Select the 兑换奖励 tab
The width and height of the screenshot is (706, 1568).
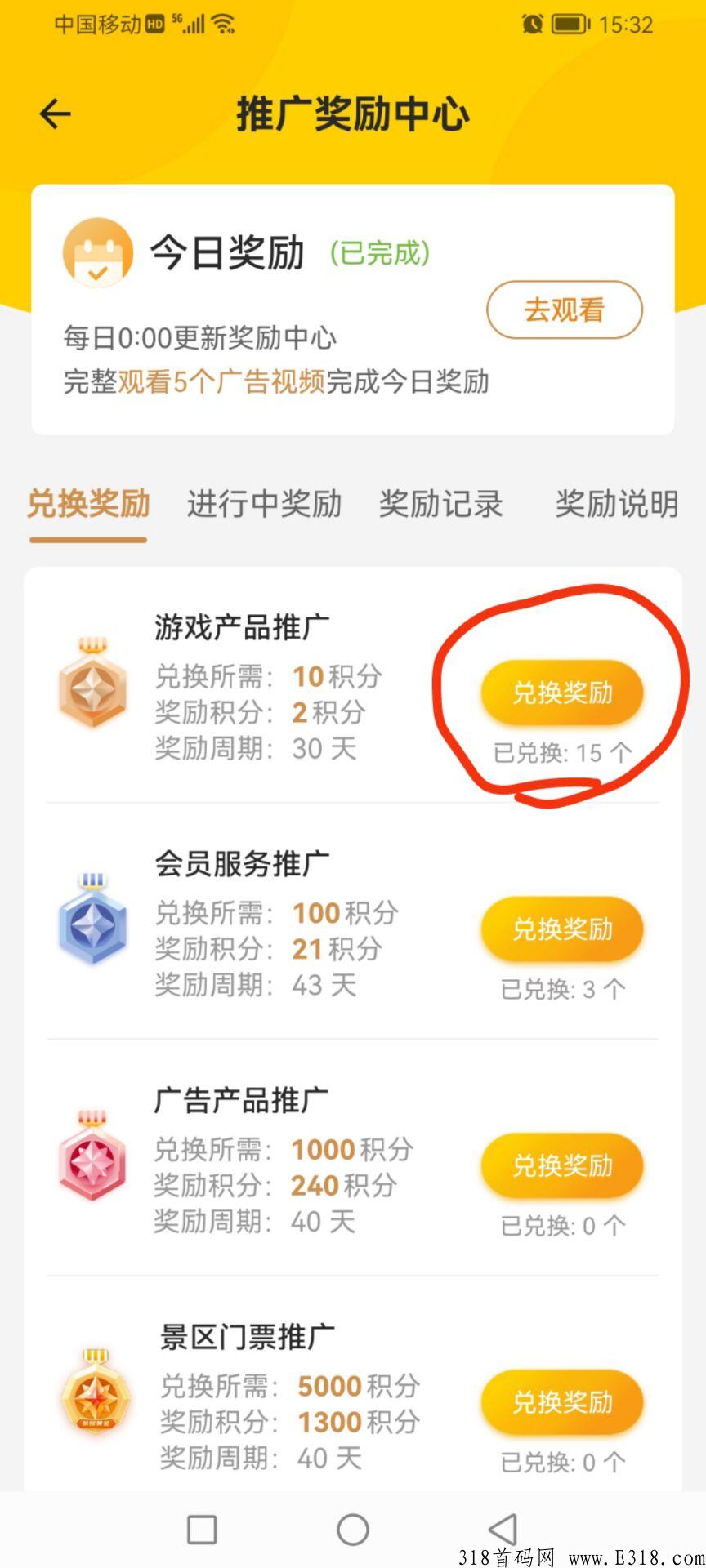88,504
